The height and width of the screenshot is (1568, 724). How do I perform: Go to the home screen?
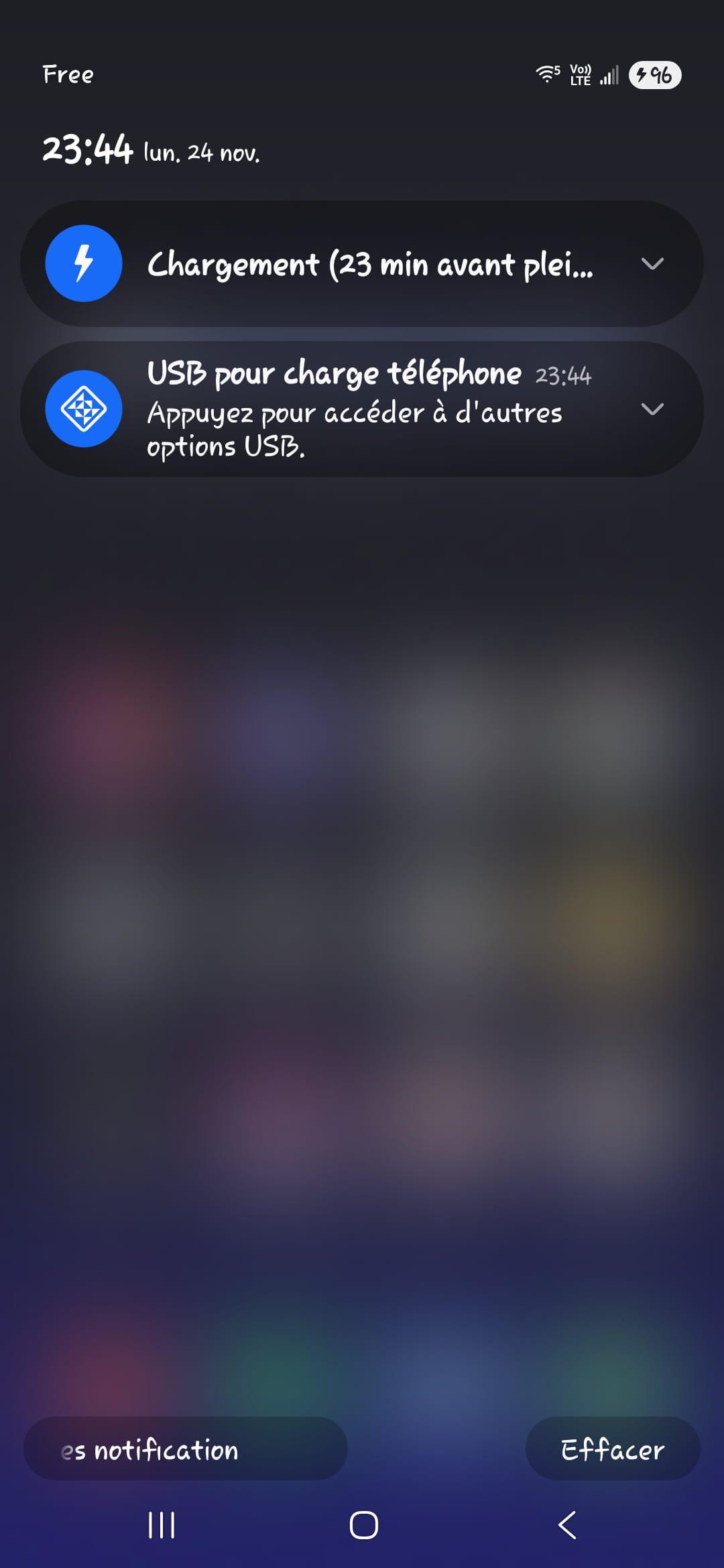pos(363,1525)
